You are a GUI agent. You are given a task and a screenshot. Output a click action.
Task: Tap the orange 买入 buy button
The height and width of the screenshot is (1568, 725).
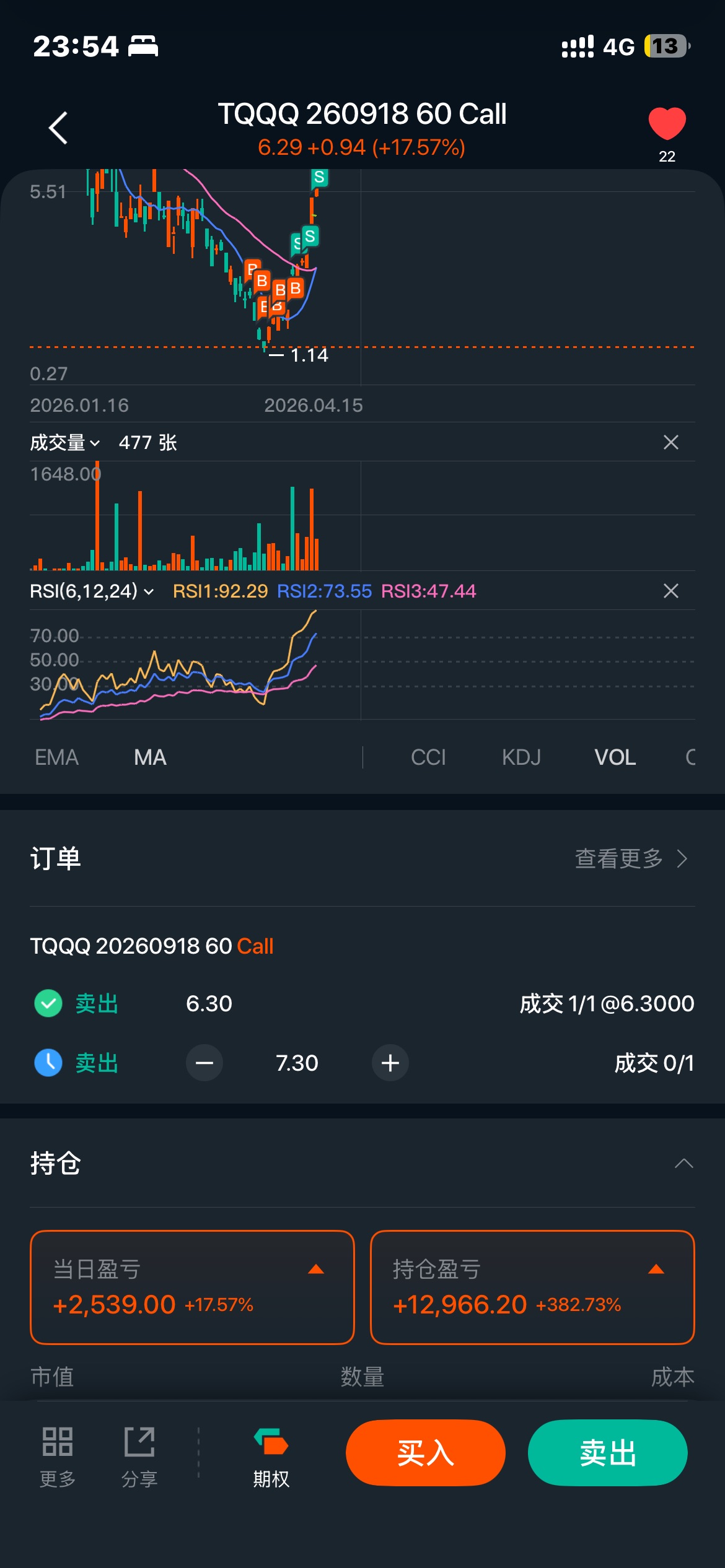coord(425,1452)
